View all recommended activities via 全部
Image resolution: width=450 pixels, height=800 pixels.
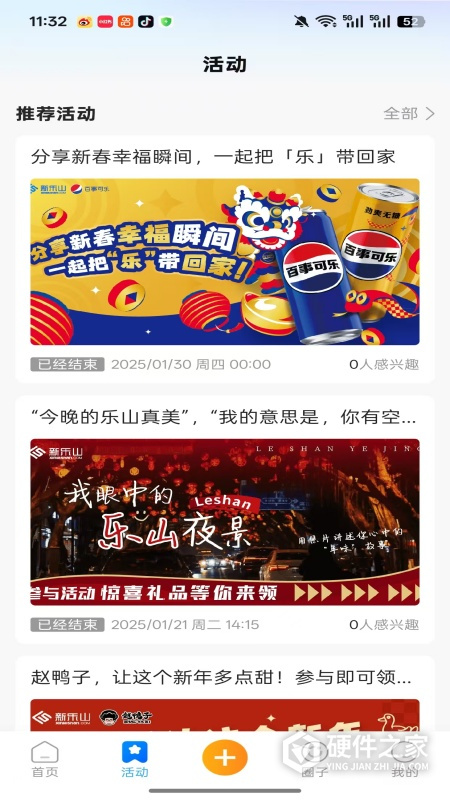point(409,113)
